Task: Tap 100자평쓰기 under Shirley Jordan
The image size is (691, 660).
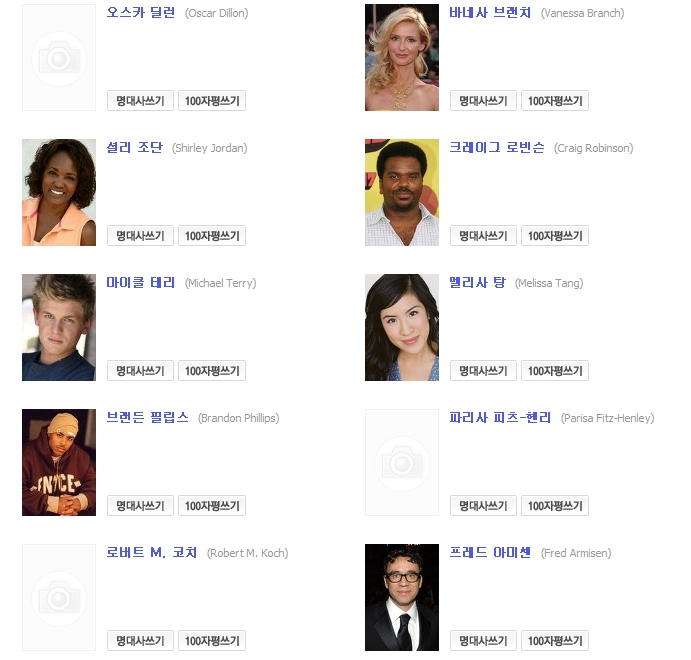Action: pos(212,236)
